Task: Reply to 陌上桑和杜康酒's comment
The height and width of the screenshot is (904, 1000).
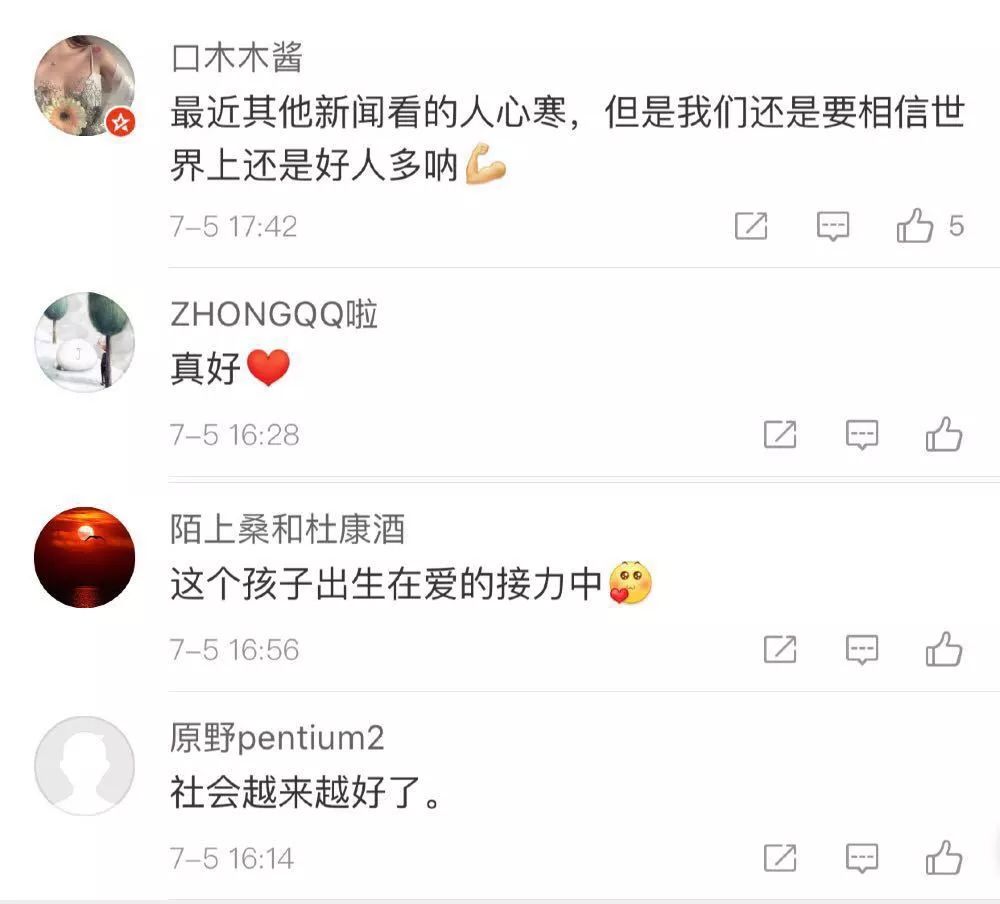Action: click(862, 650)
